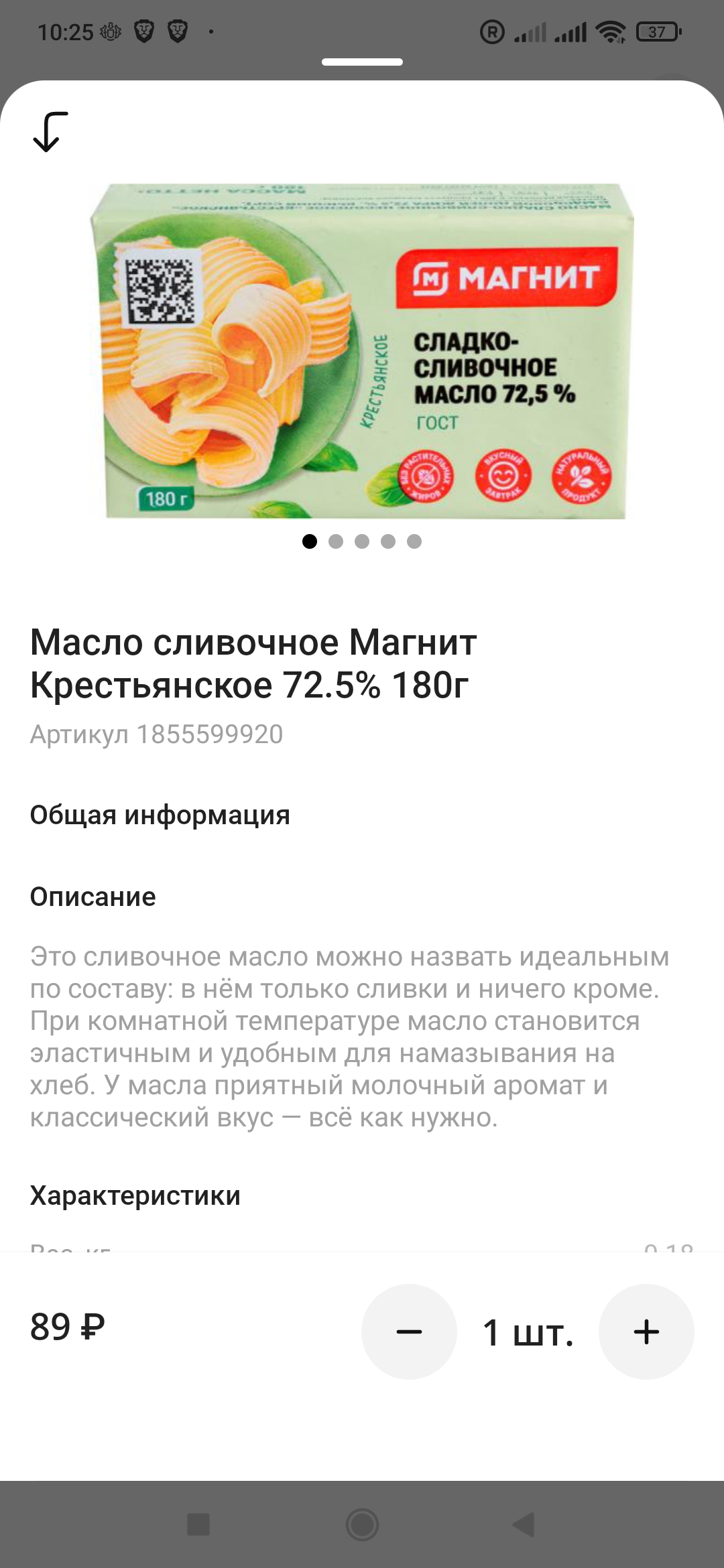This screenshot has height=1568, width=724.
Task: Decrease quantity with the minus button
Action: [409, 1331]
